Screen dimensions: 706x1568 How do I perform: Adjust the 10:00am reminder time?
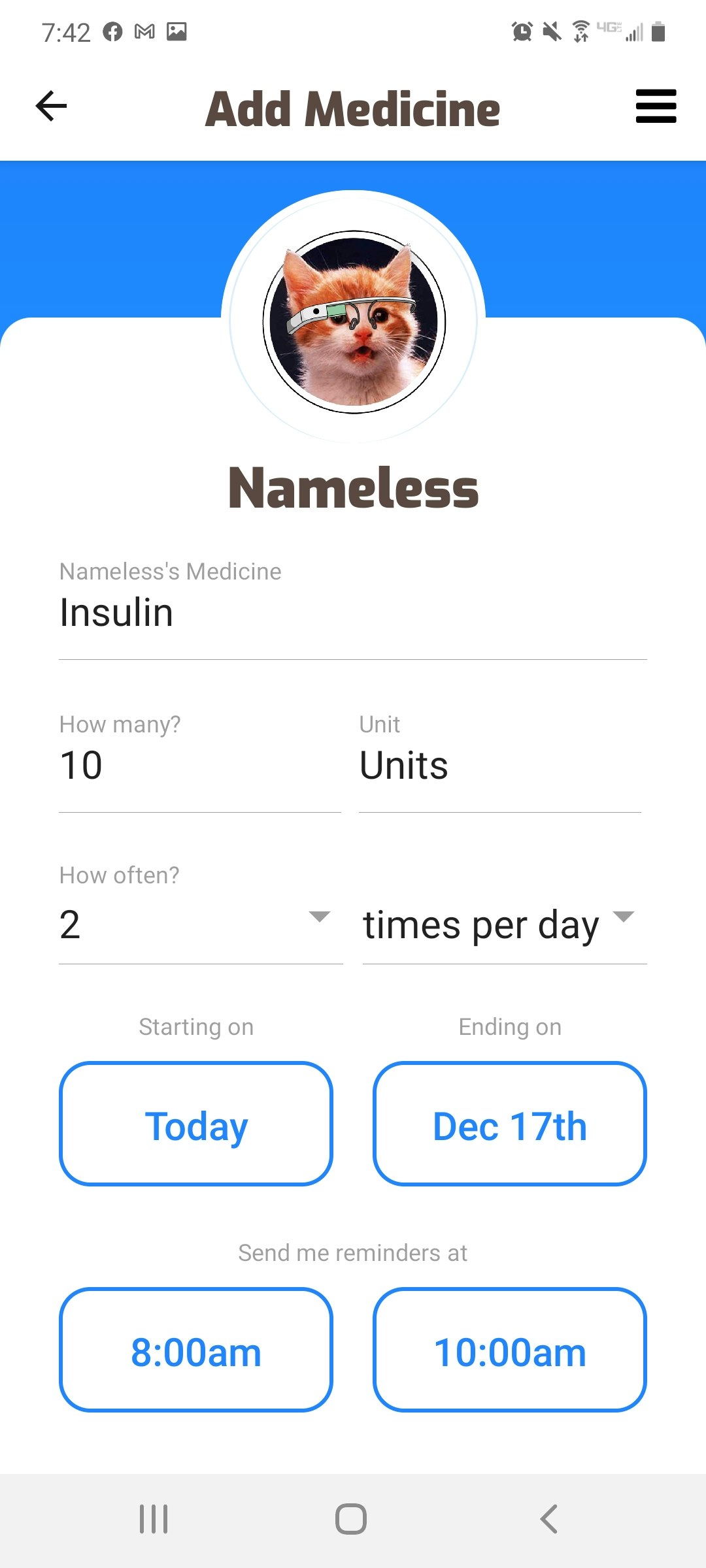510,1350
